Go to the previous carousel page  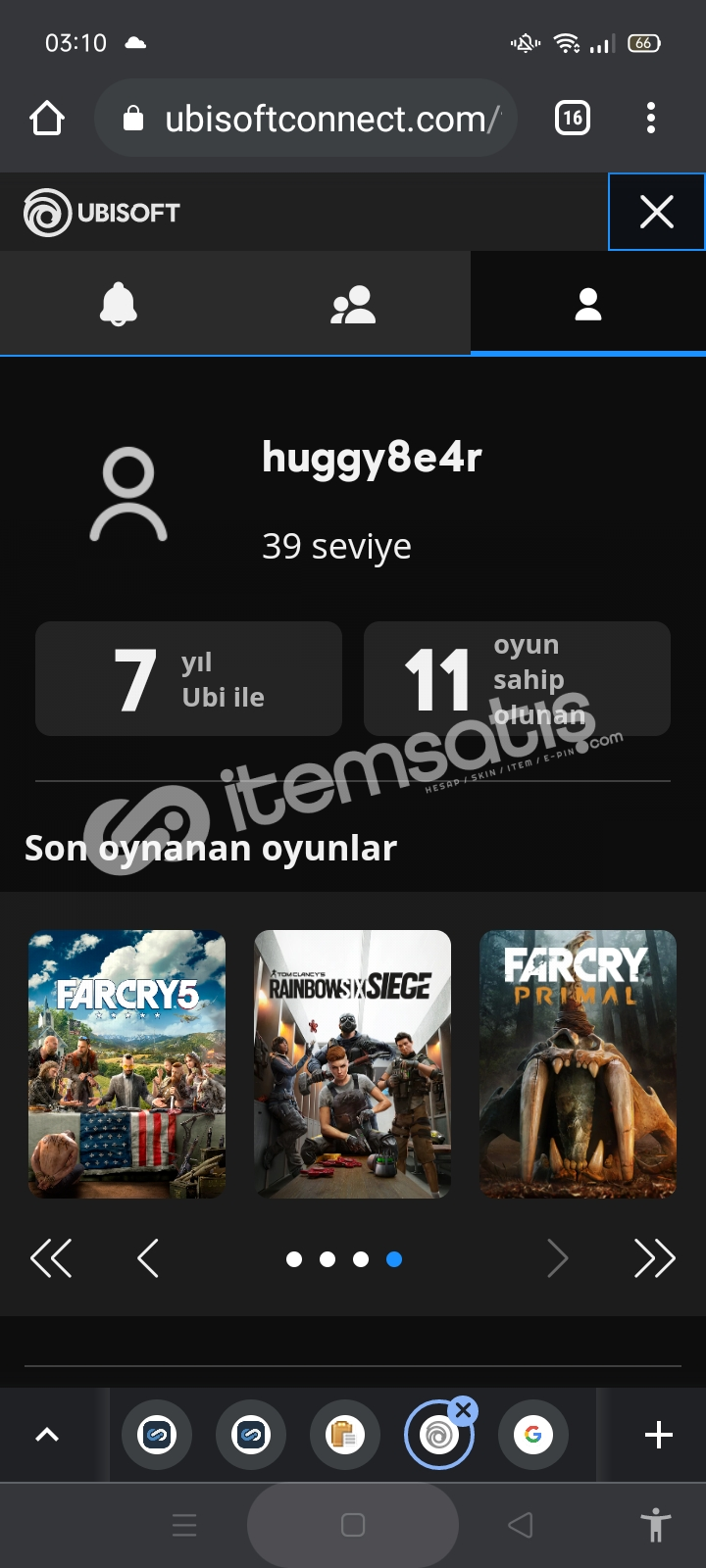pos(148,1259)
